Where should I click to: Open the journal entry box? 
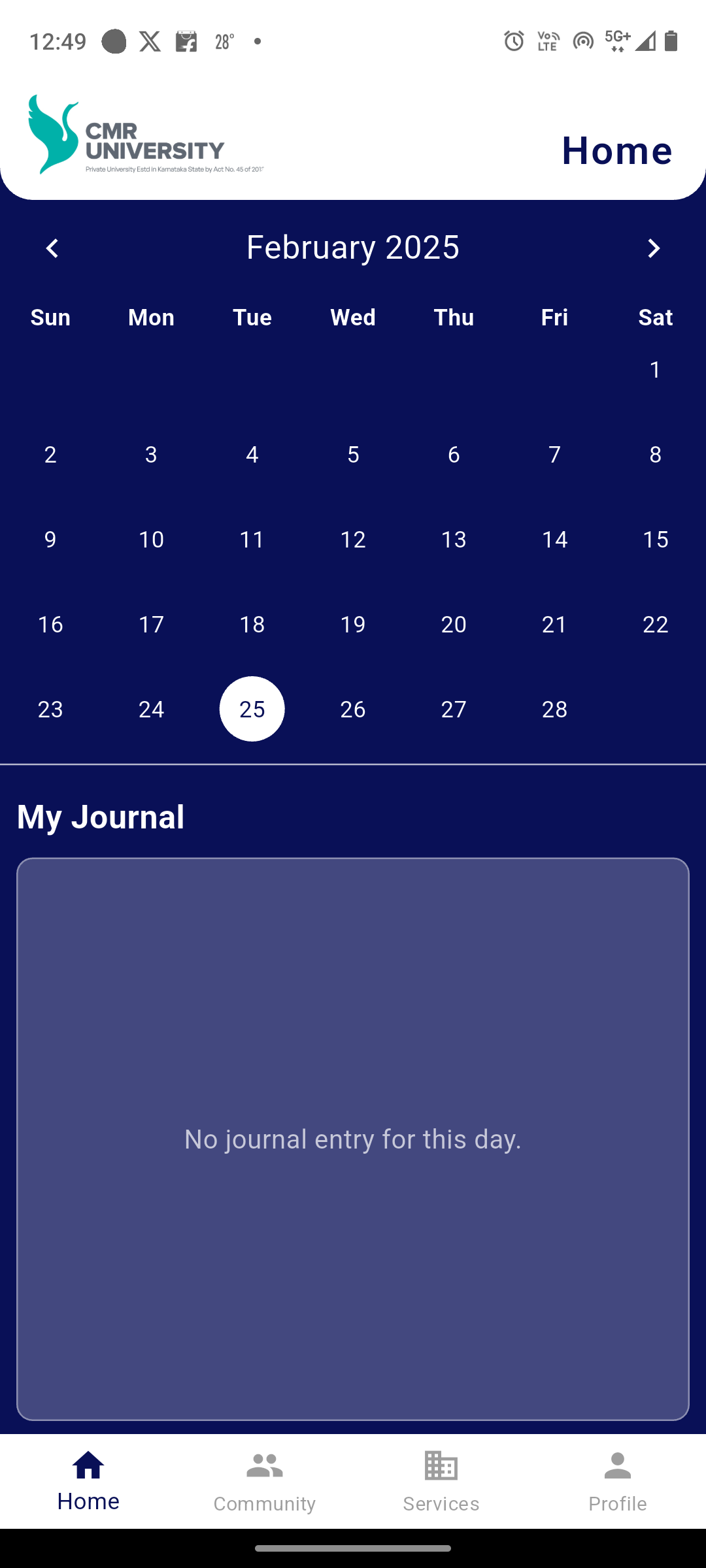(353, 1139)
